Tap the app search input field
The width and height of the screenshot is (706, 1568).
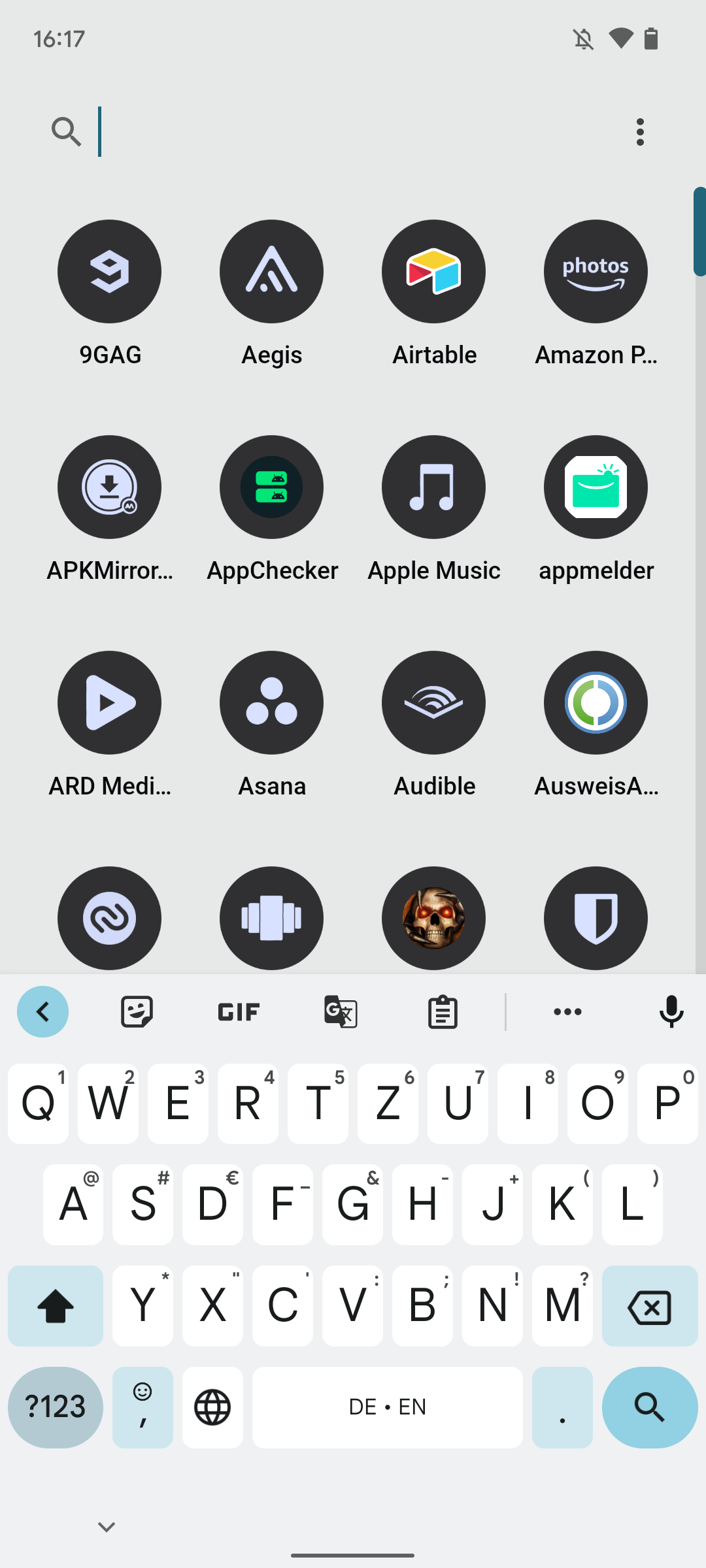coord(261,131)
